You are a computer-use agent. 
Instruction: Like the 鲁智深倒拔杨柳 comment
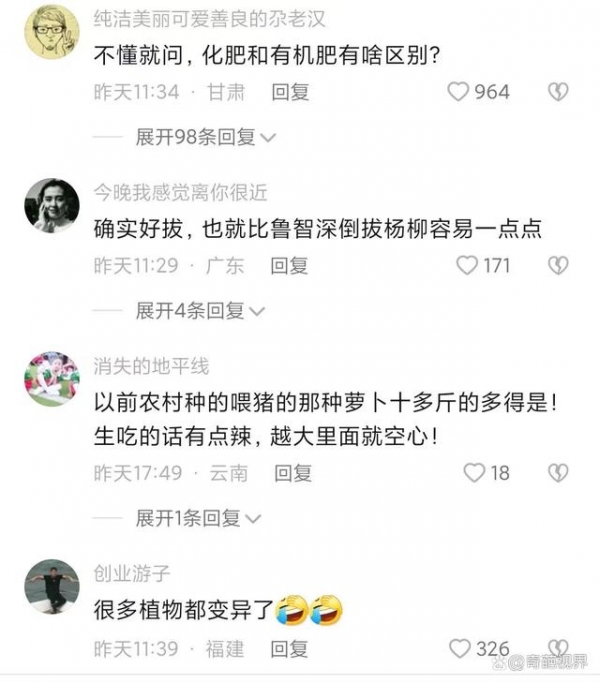click(467, 265)
